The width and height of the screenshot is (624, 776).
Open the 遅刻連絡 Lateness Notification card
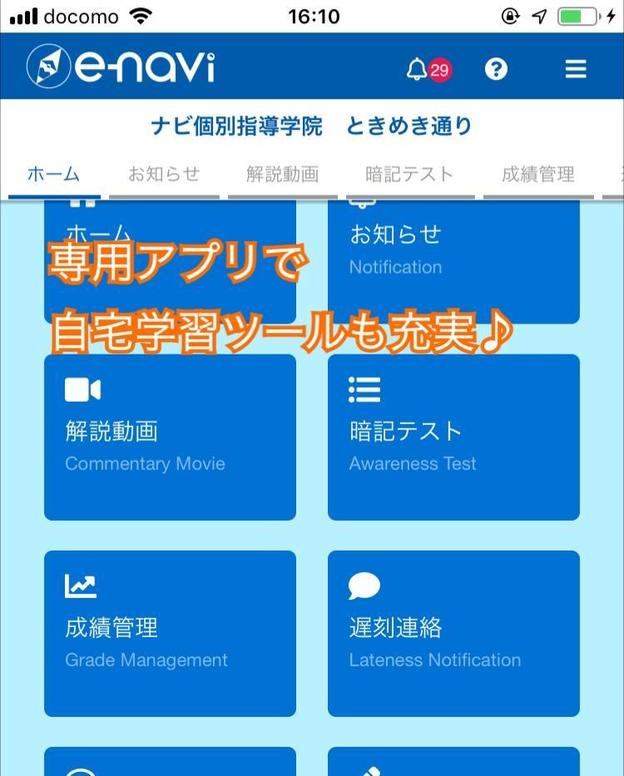pos(453,633)
